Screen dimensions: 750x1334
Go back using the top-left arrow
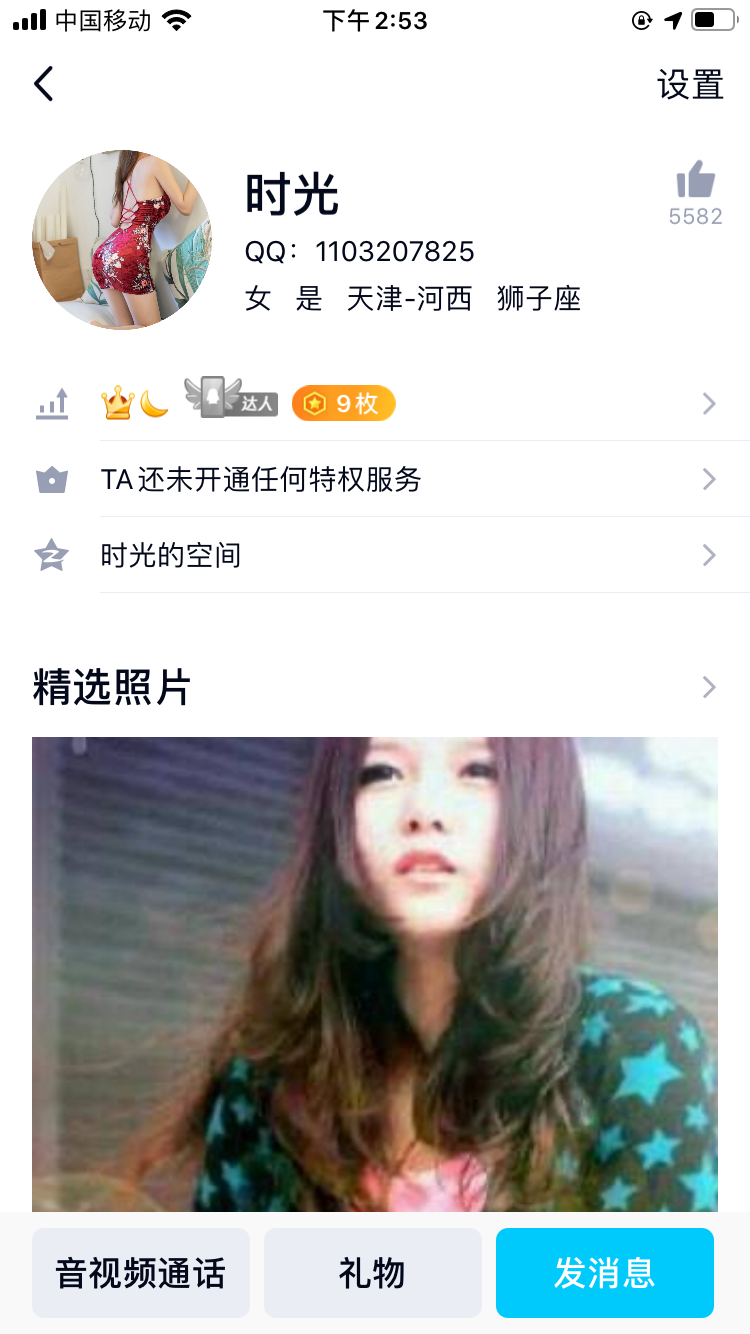click(43, 84)
